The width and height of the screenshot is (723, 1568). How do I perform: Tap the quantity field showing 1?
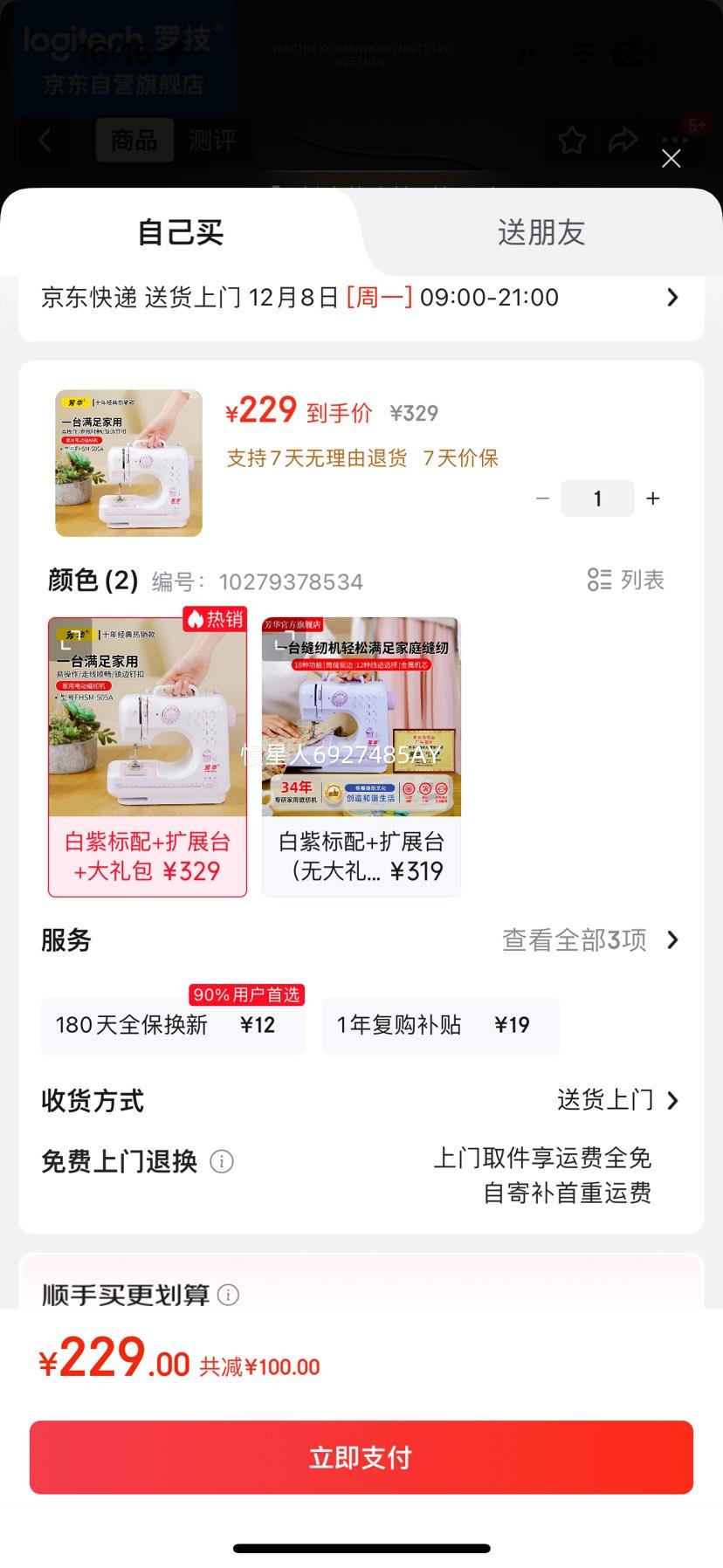(597, 499)
